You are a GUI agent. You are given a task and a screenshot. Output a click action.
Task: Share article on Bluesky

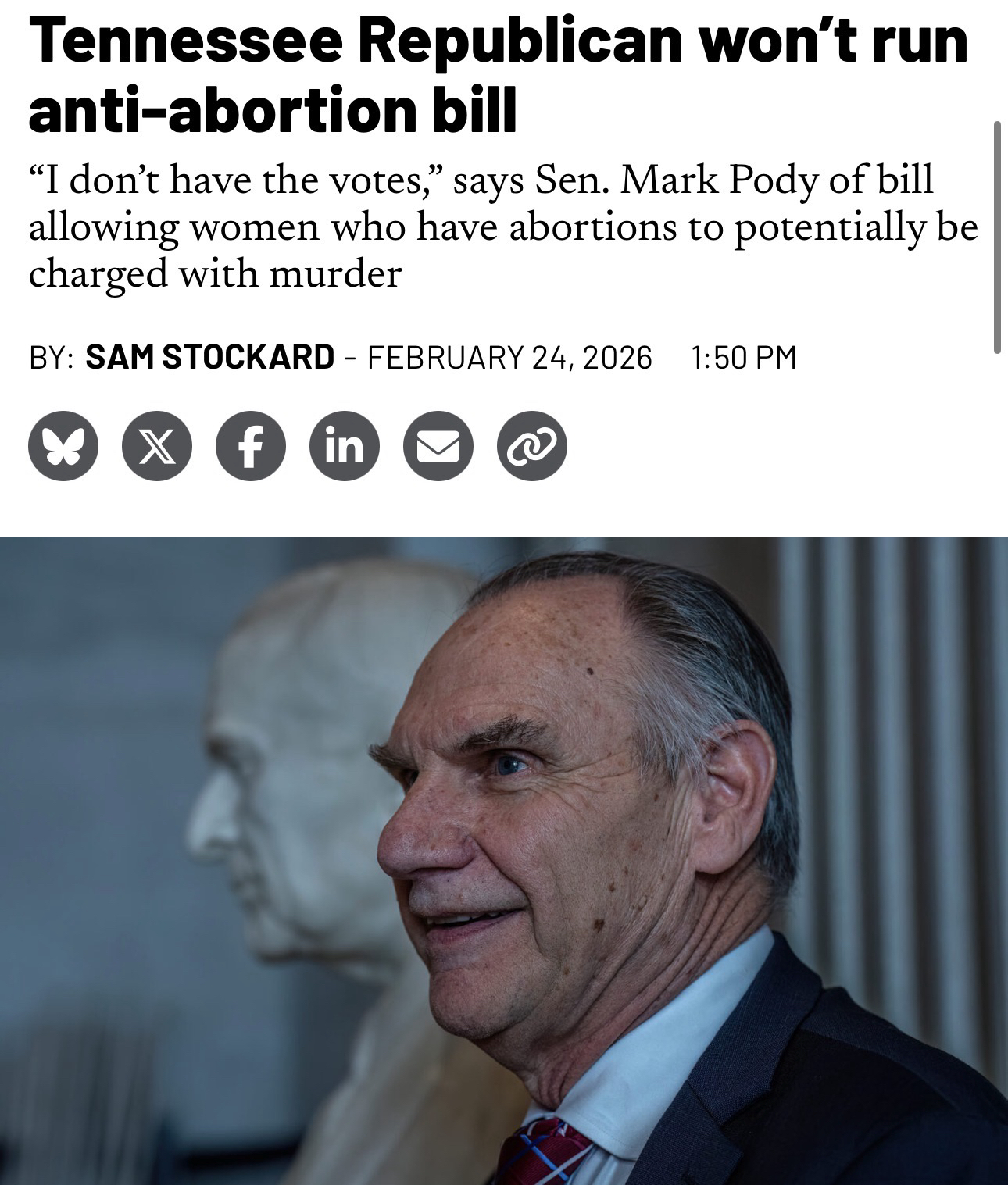coord(63,446)
